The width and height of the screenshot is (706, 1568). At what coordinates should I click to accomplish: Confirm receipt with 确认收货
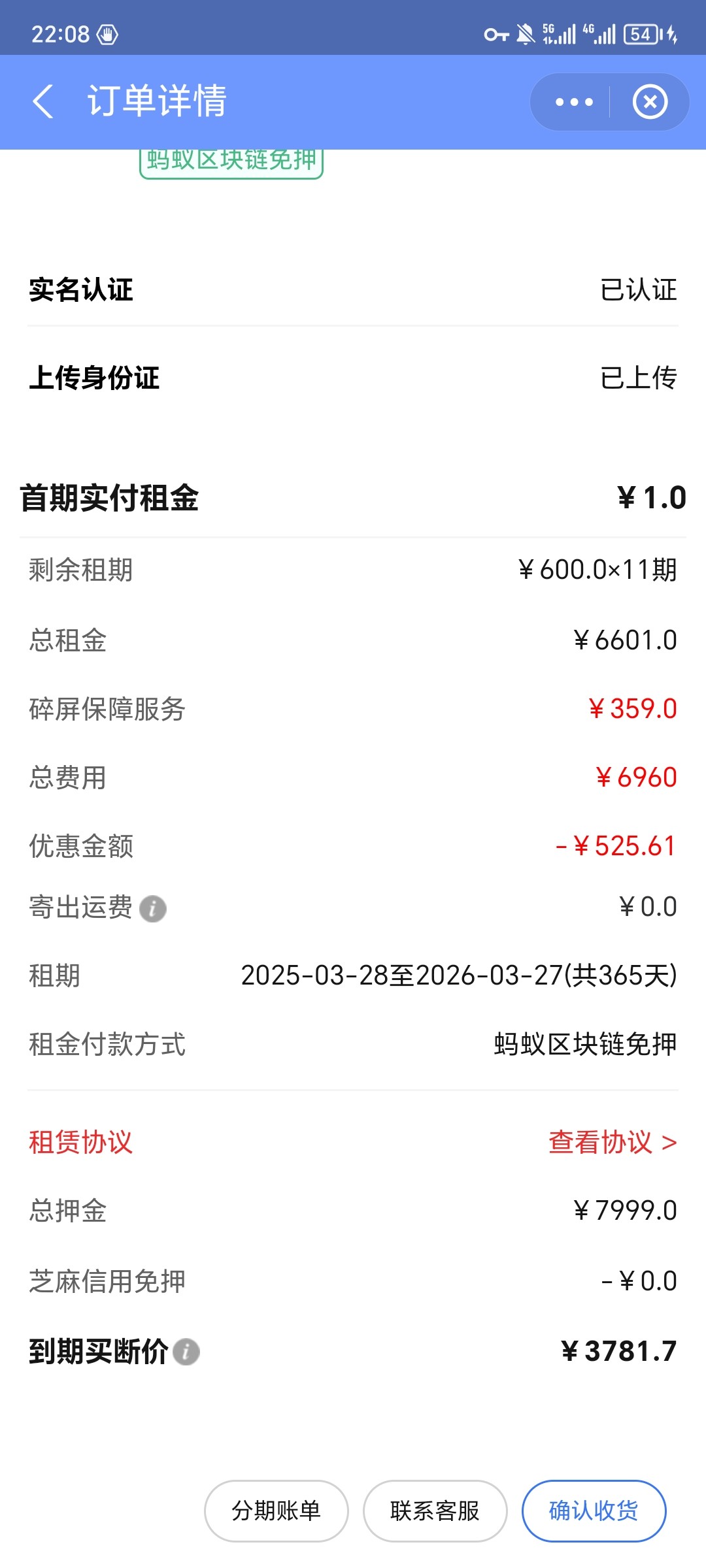593,1511
